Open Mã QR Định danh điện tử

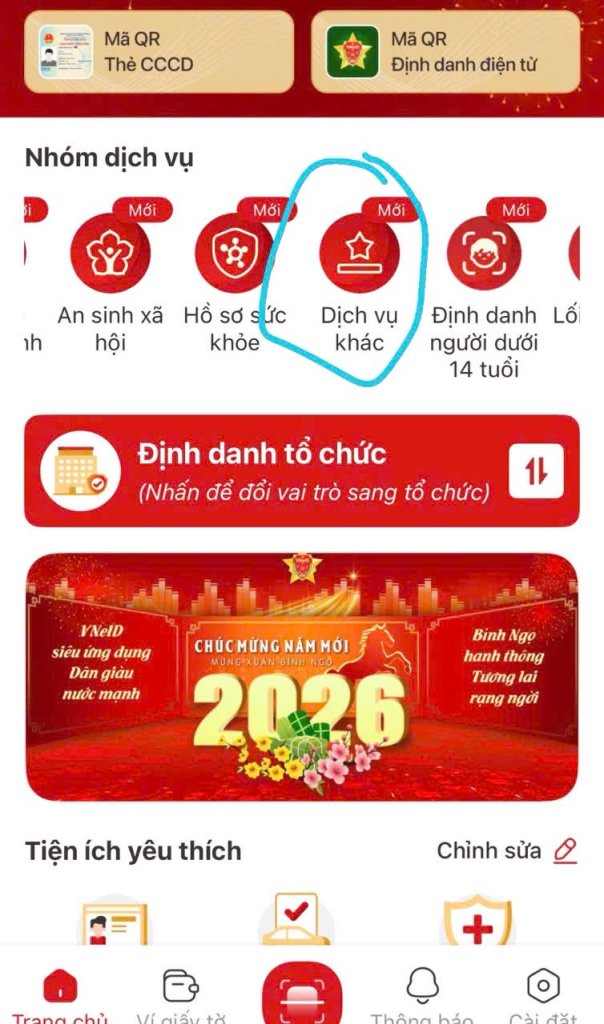[446, 52]
